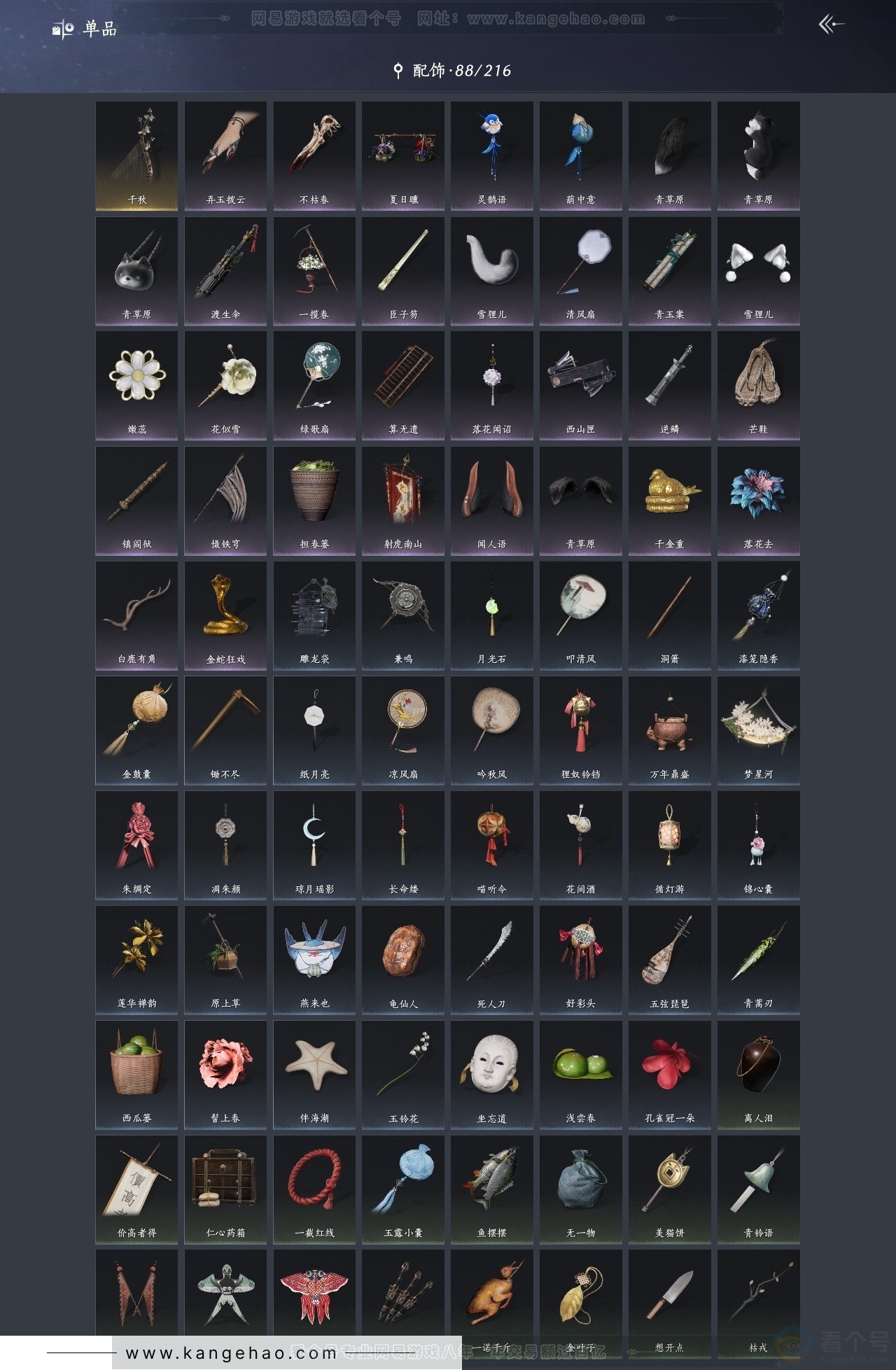Viewport: 896px width, 1370px height.
Task: View the 西瓜篓 watermelon basket
Action: (136, 1074)
